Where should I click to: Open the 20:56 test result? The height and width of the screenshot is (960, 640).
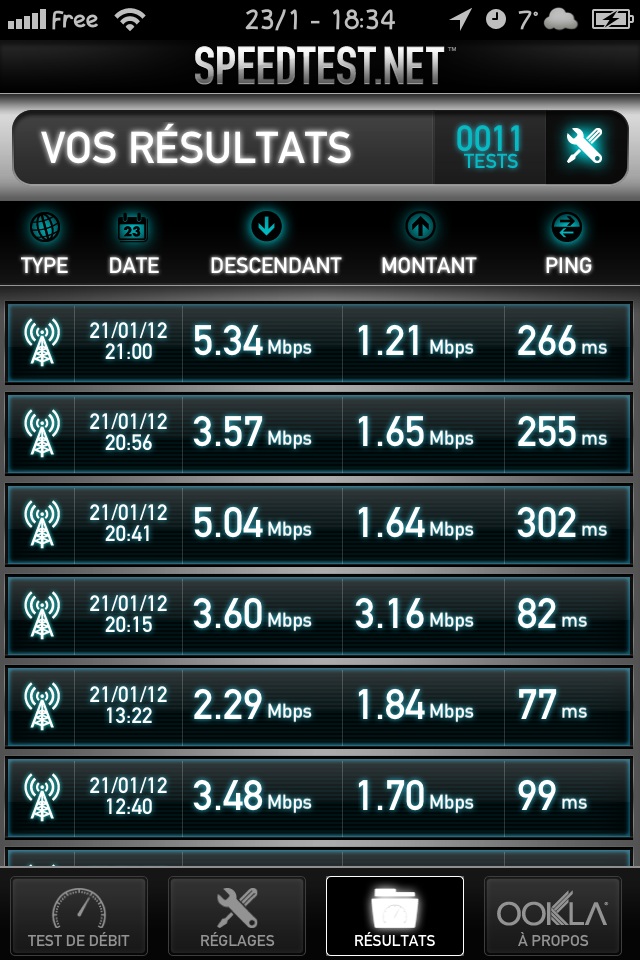click(x=320, y=434)
